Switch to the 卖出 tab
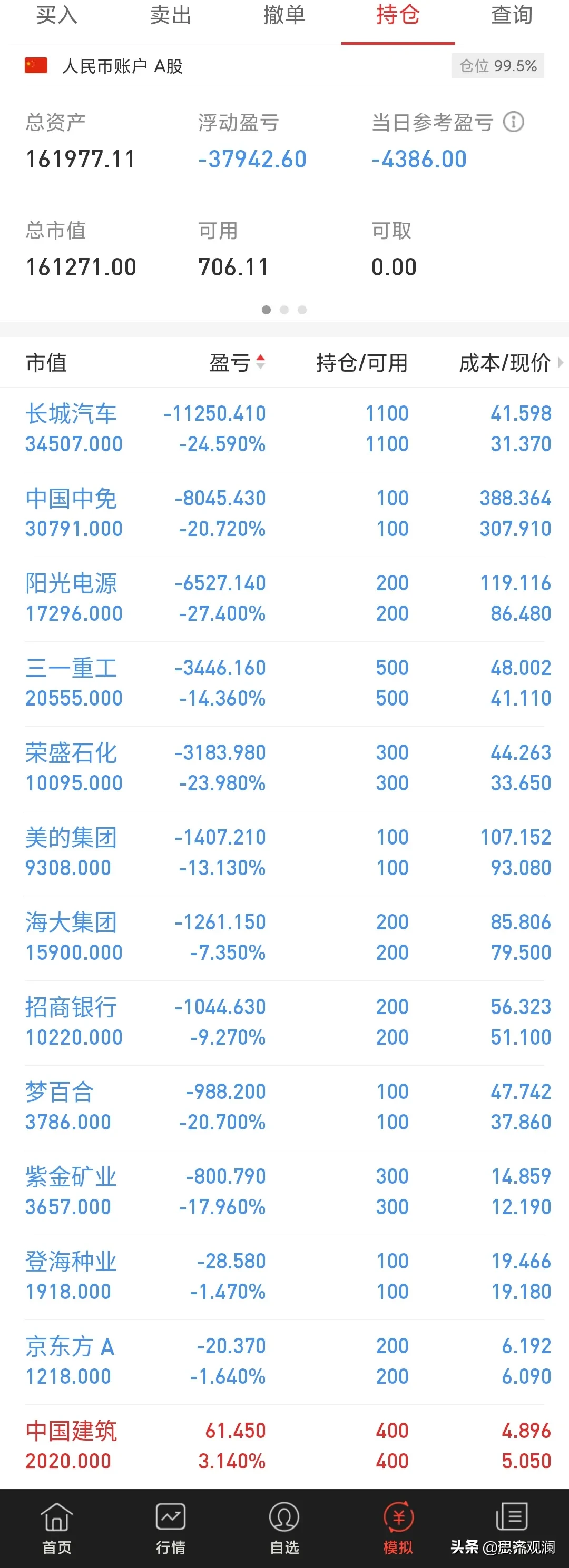Screen dimensions: 569x1568 pos(171,16)
